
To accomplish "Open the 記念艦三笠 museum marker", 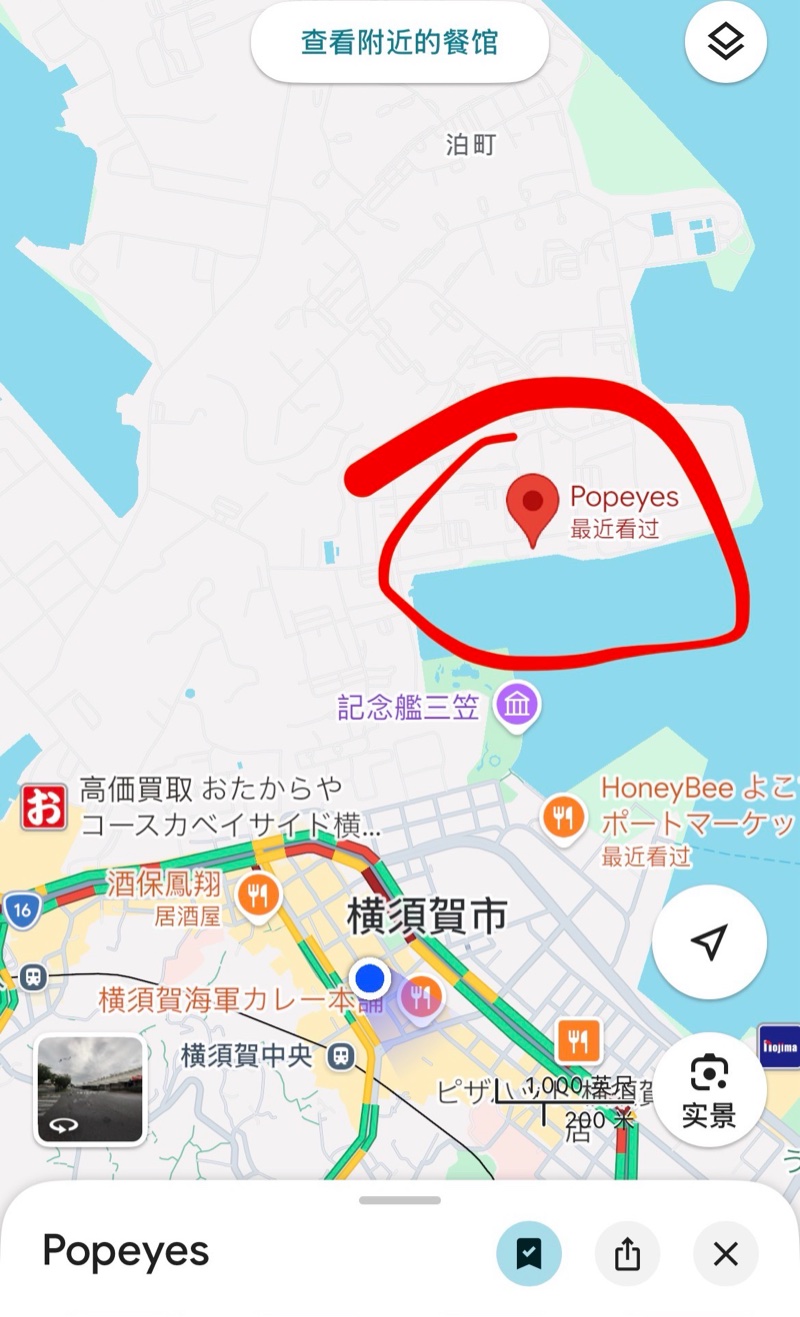I will 519,706.
